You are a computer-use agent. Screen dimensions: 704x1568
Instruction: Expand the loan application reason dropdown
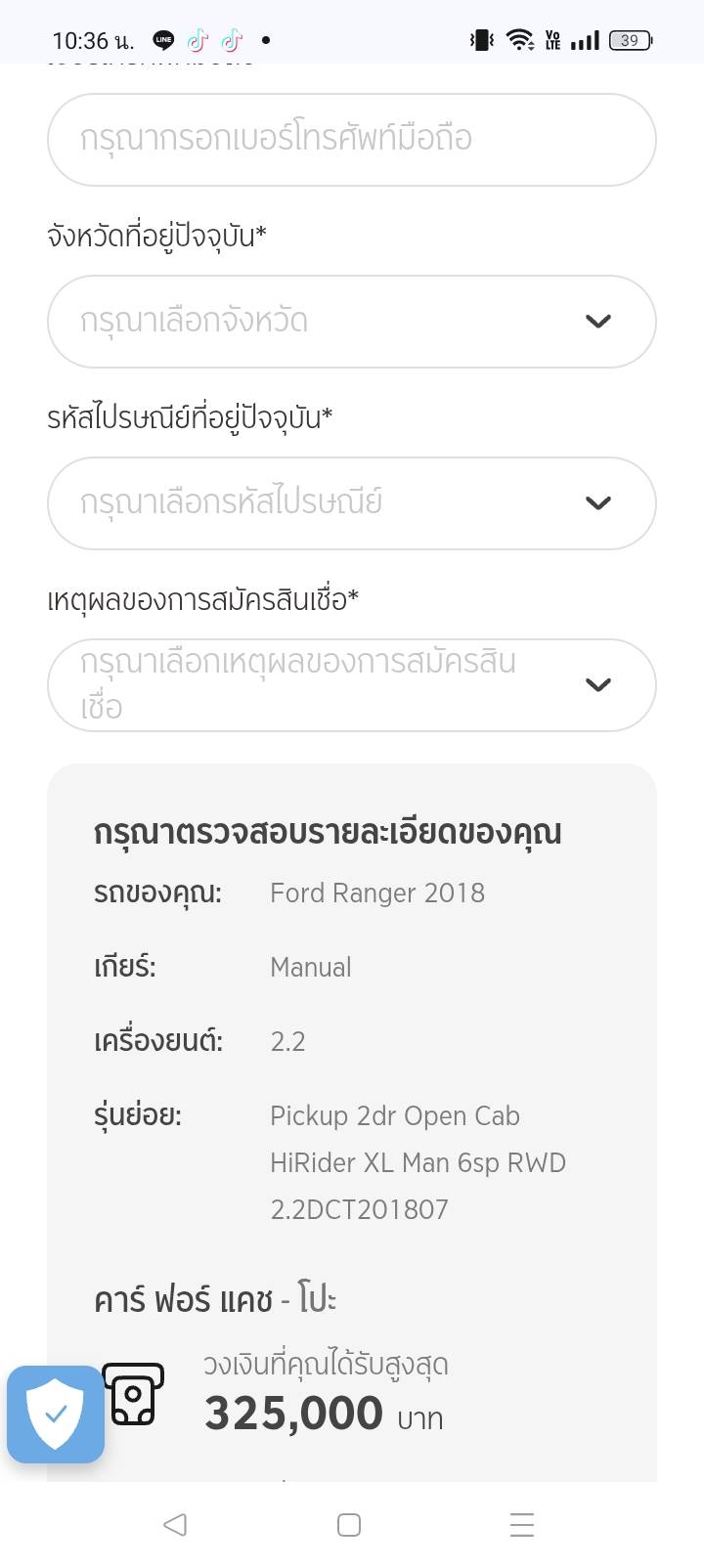(351, 685)
